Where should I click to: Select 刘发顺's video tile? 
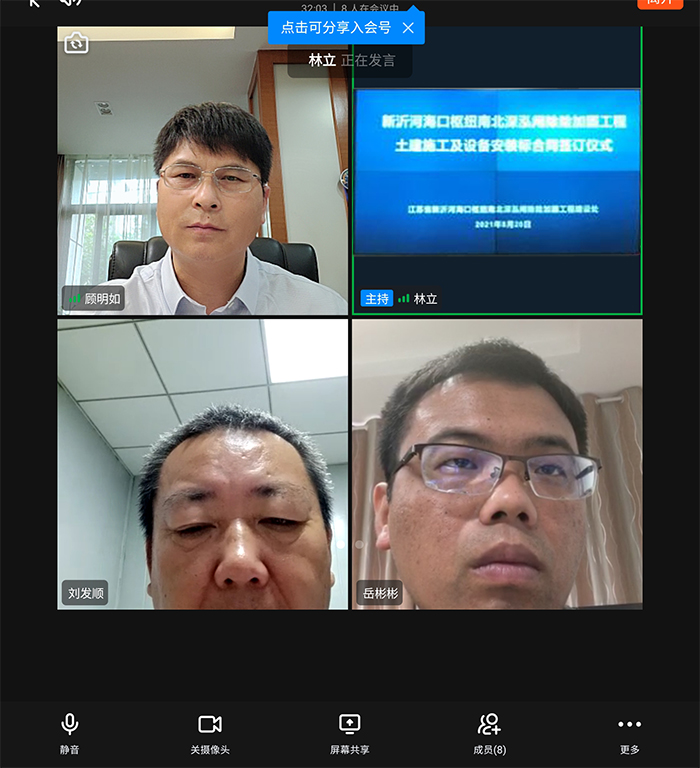(203, 465)
